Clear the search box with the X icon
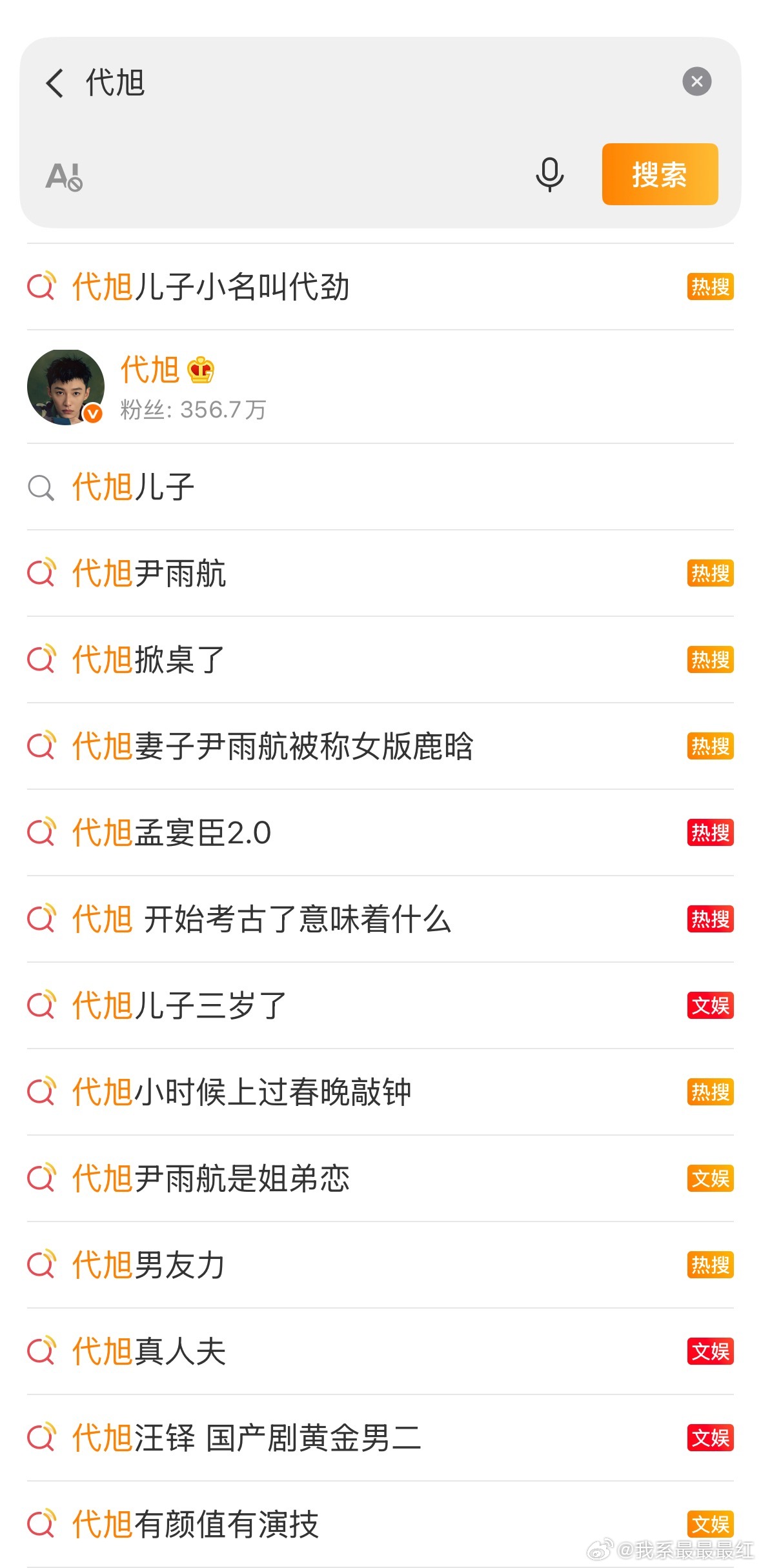This screenshot has width=761, height=1568. (696, 81)
